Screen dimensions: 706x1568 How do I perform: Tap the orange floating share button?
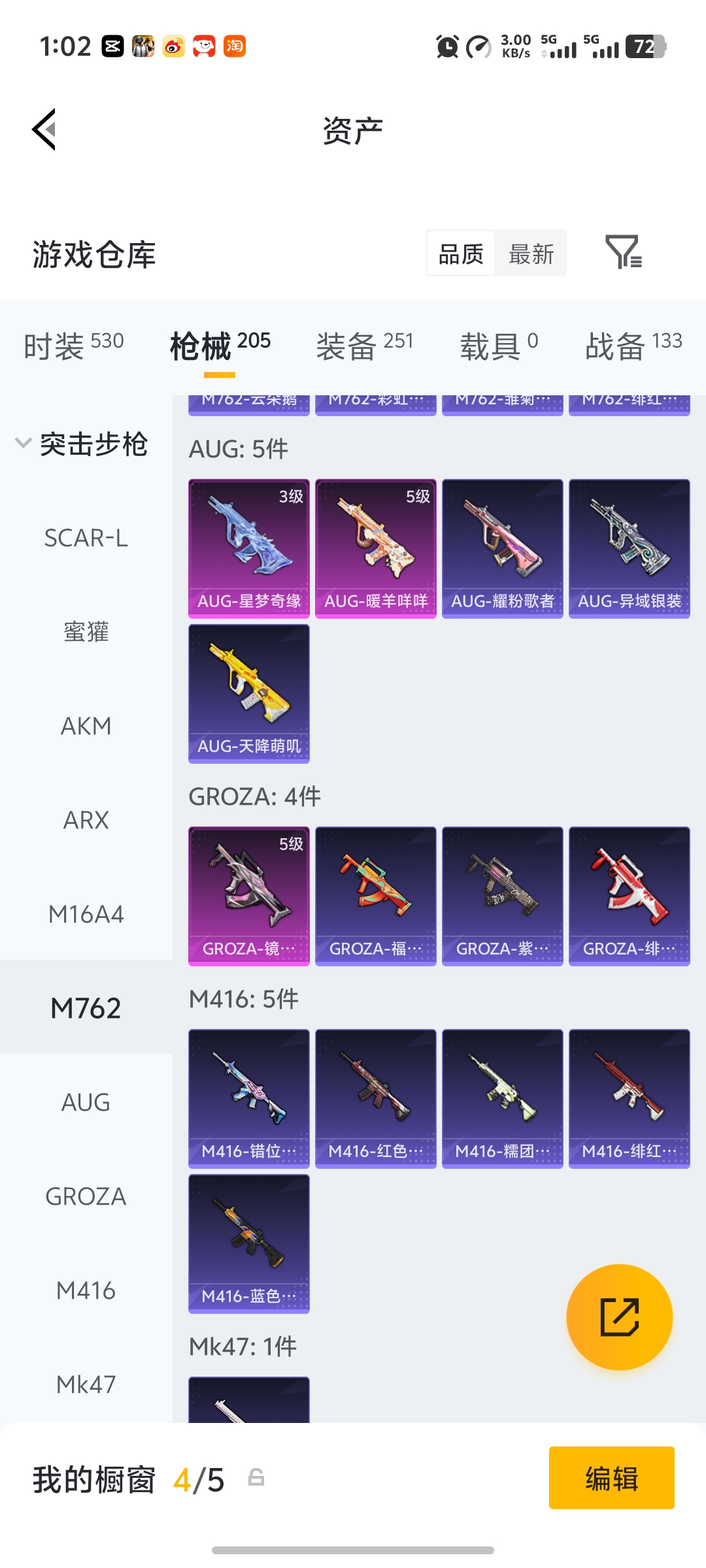click(x=619, y=1317)
